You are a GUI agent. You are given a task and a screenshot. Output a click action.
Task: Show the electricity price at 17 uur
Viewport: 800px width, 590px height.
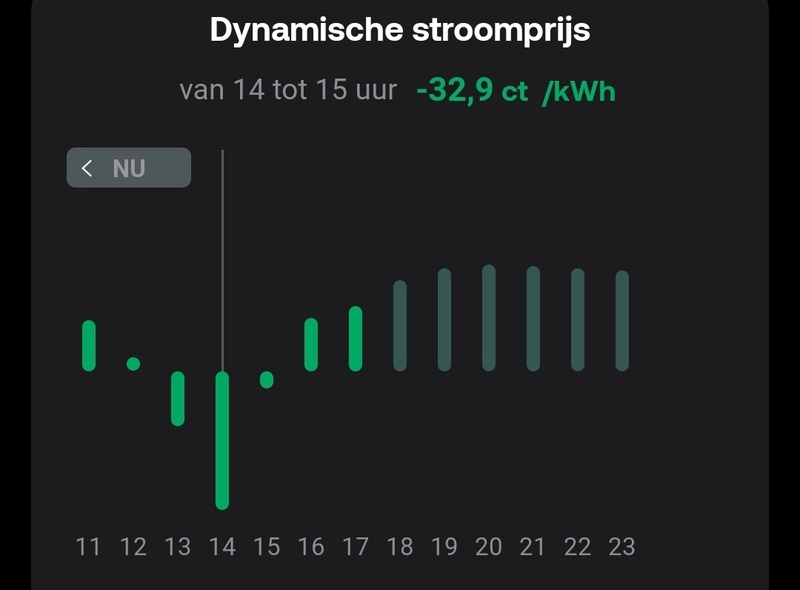[x=355, y=339]
